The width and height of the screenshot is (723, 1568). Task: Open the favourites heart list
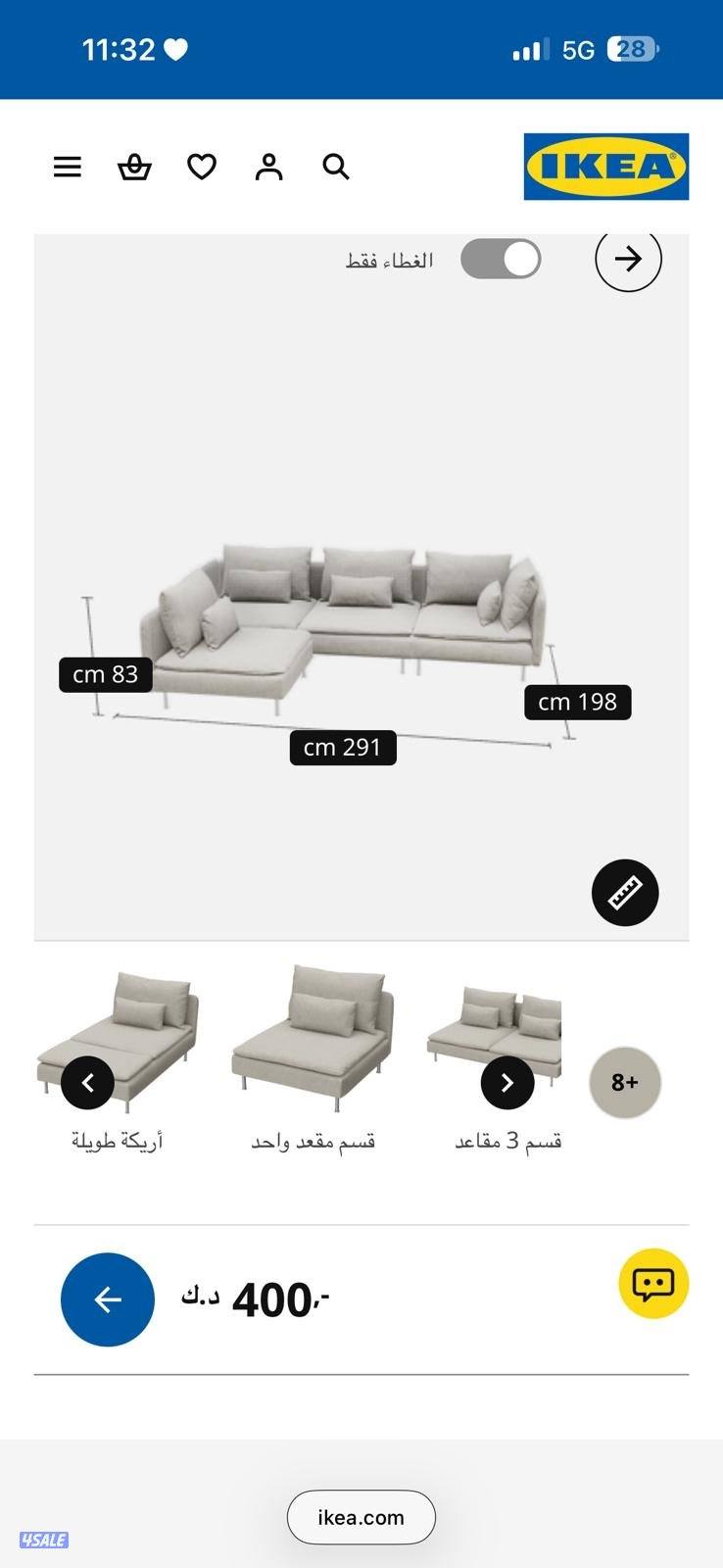(x=202, y=167)
